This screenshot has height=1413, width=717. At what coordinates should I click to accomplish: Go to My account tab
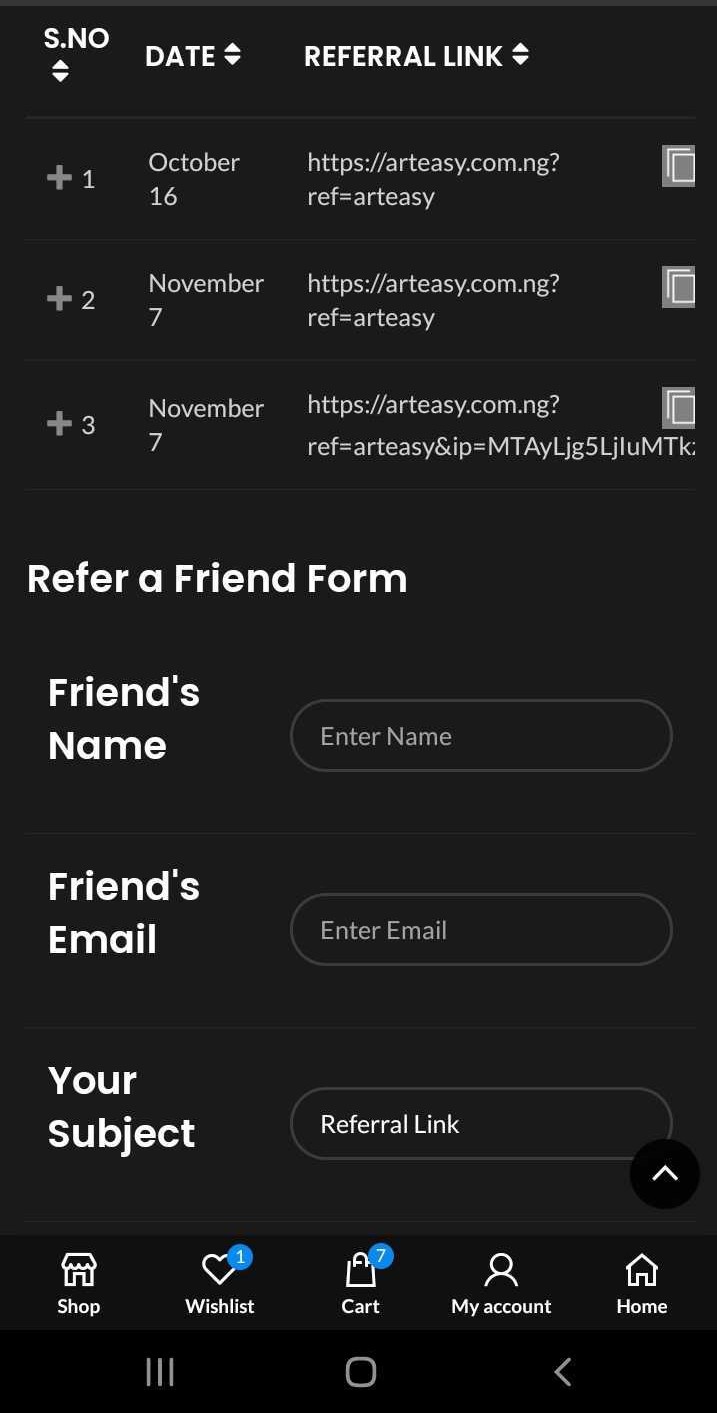click(x=501, y=1284)
